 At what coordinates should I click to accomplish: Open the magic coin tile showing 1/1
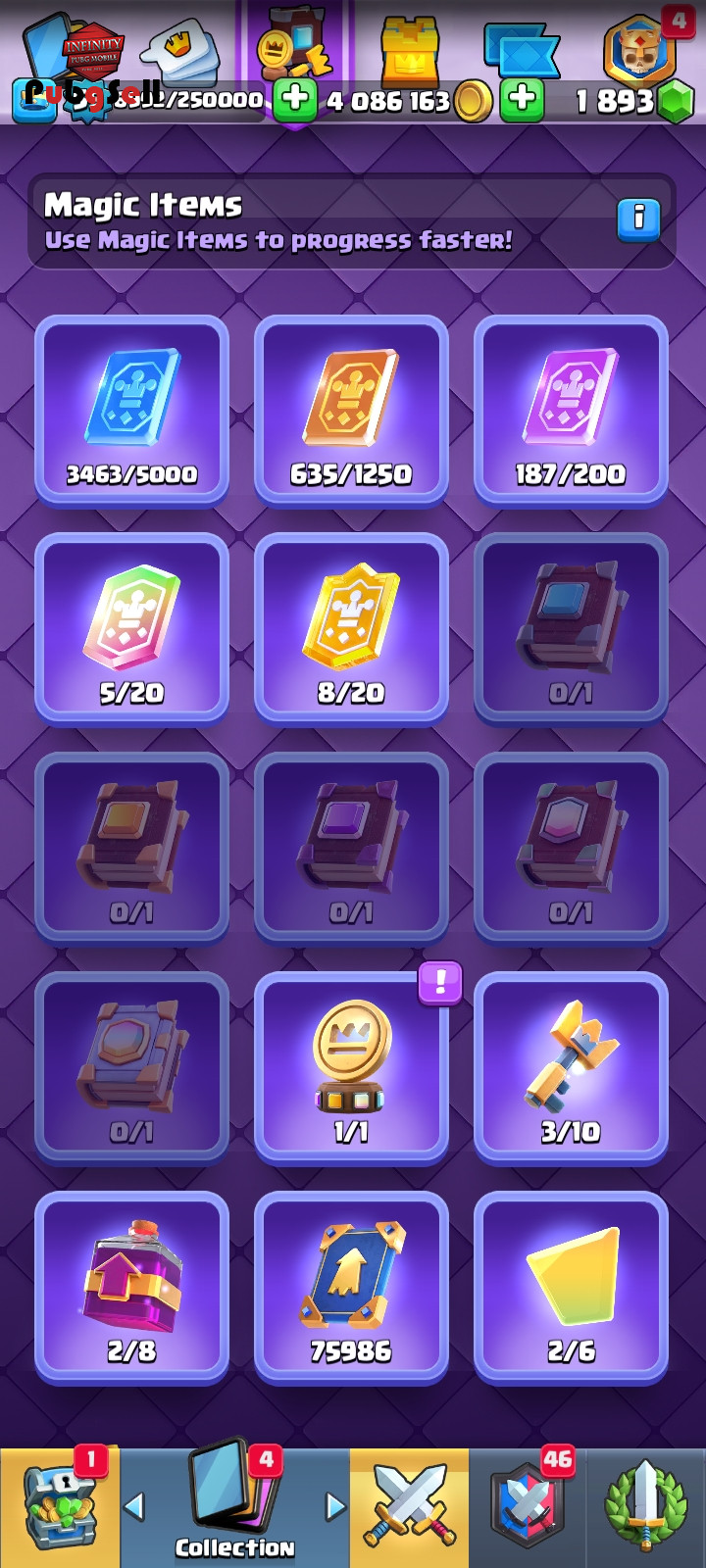tap(351, 1066)
